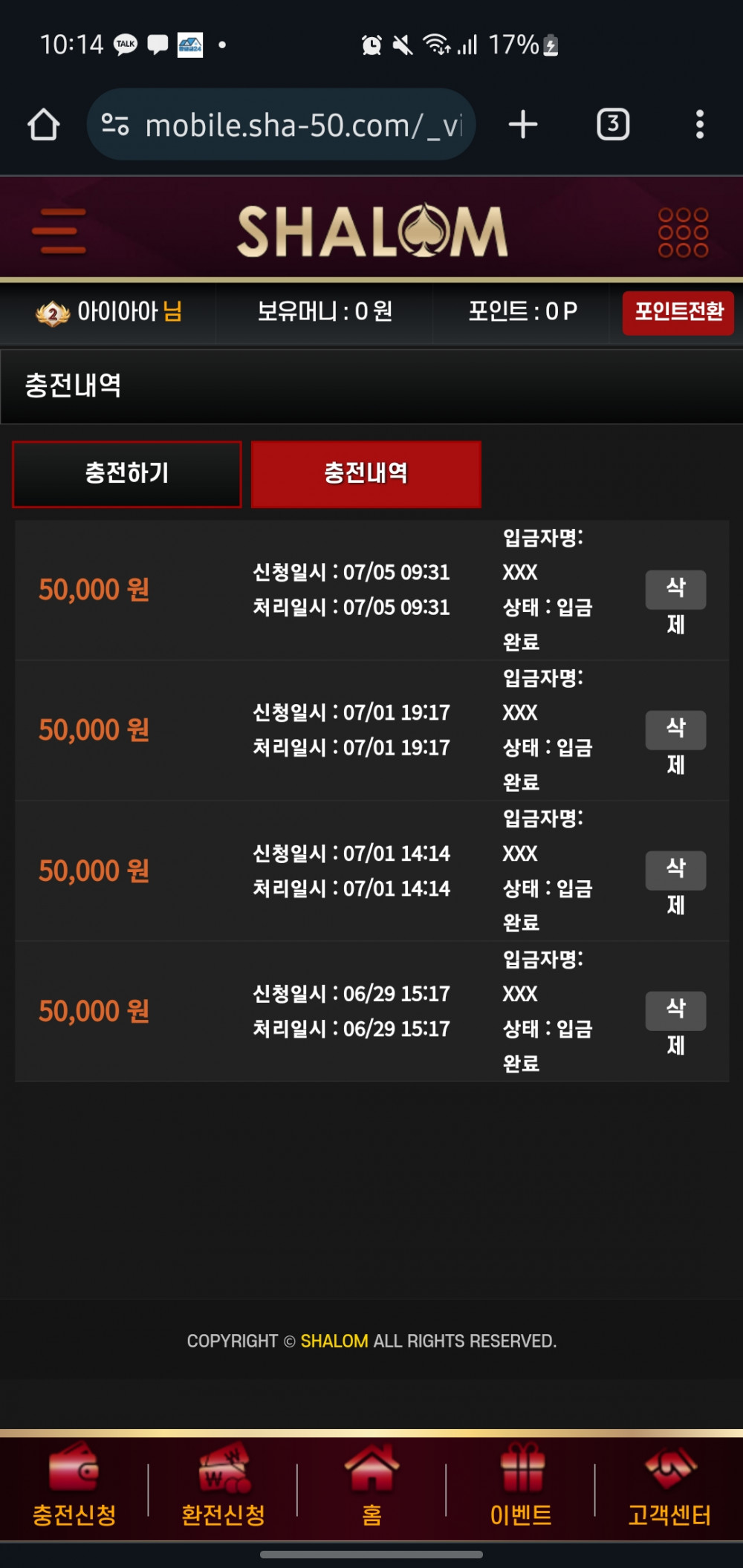Go to the browser home page
Screen dimensions: 743x1568
coord(44,124)
